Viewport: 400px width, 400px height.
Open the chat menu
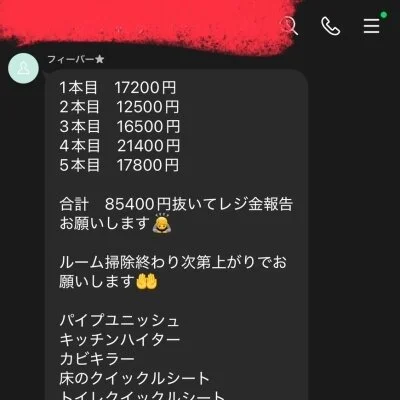[372, 26]
